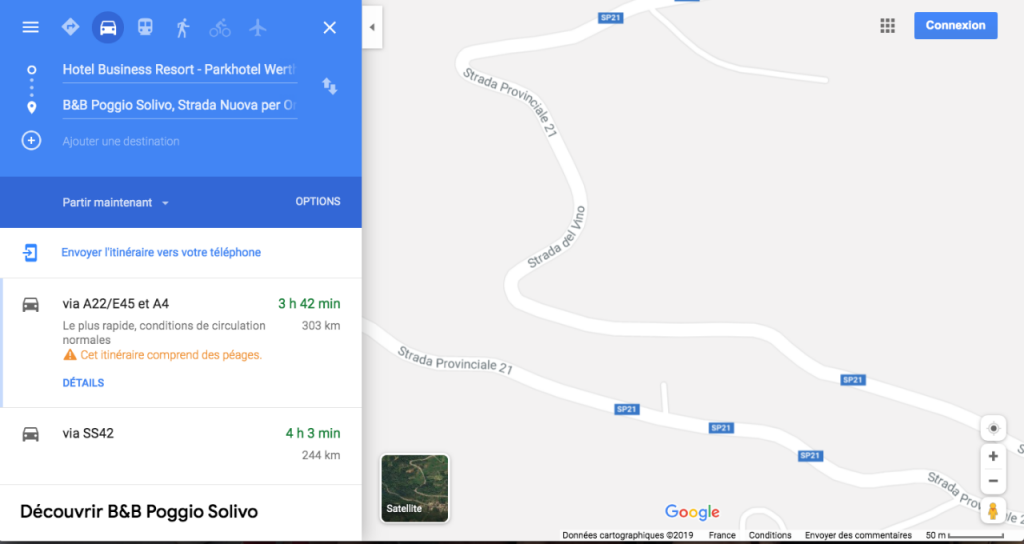Switch to walking directions
Screen dimensions: 1024x544
tap(182, 27)
